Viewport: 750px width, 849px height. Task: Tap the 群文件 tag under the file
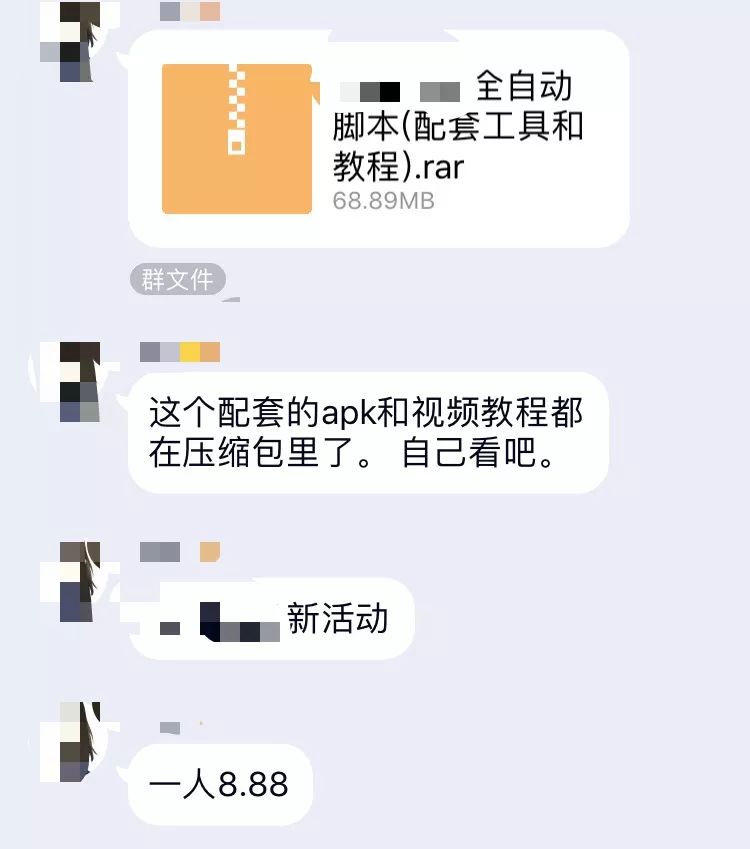pyautogui.click(x=177, y=280)
